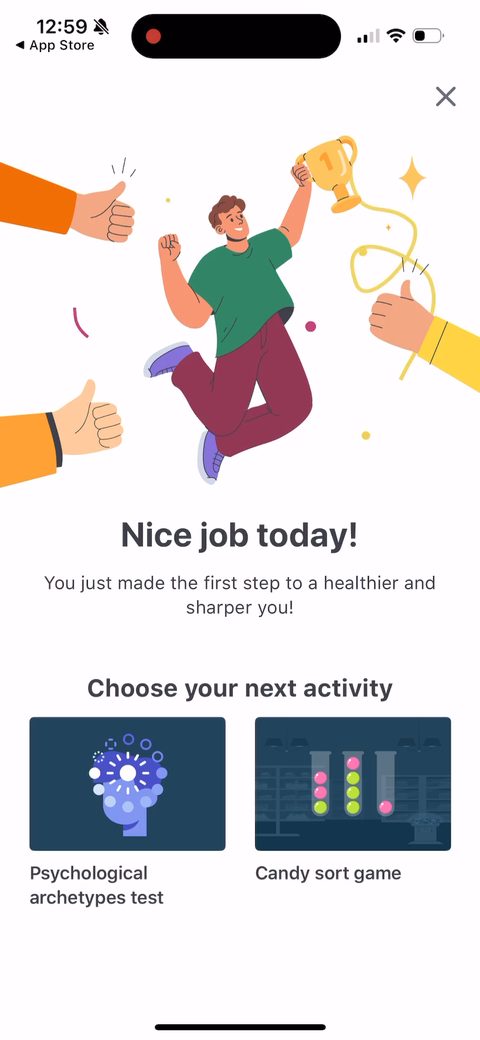This screenshot has width=480, height=1040.
Task: Return to App Store via back link
Action: point(55,46)
